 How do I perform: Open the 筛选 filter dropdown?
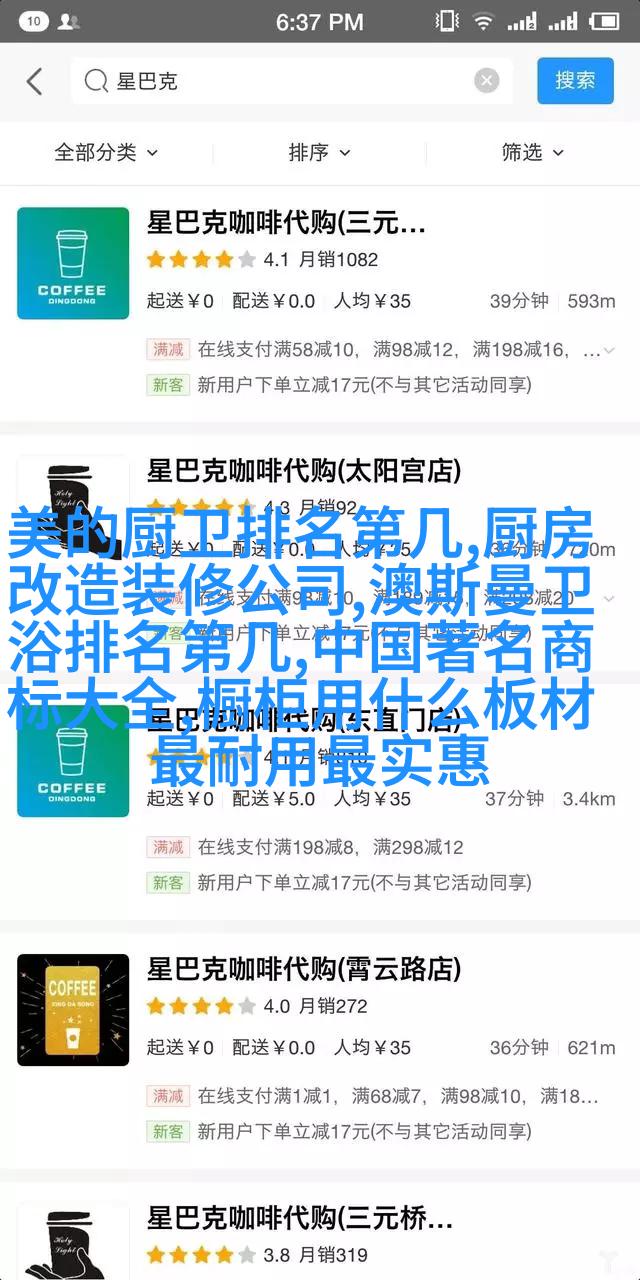coord(532,152)
